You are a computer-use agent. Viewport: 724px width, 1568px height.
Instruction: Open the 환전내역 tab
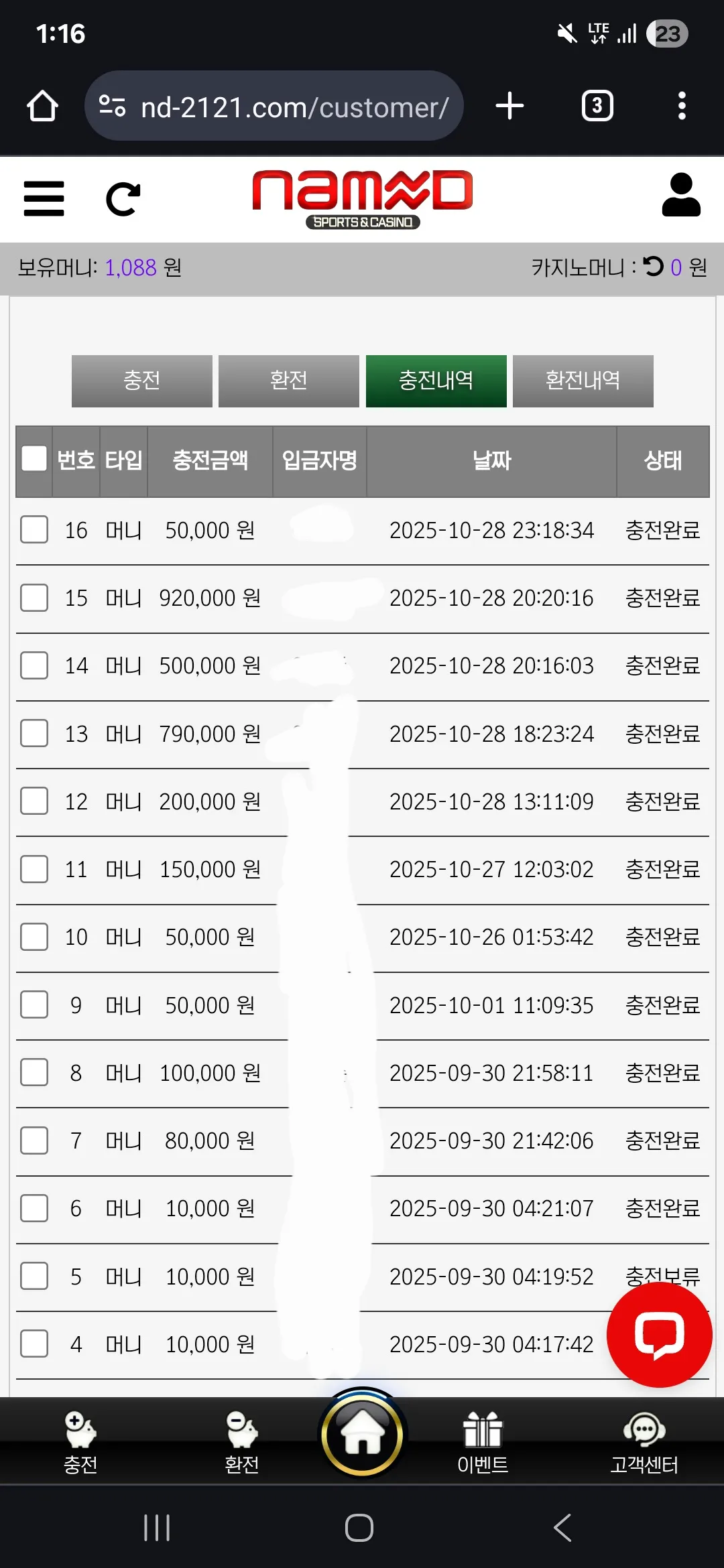coord(583,381)
